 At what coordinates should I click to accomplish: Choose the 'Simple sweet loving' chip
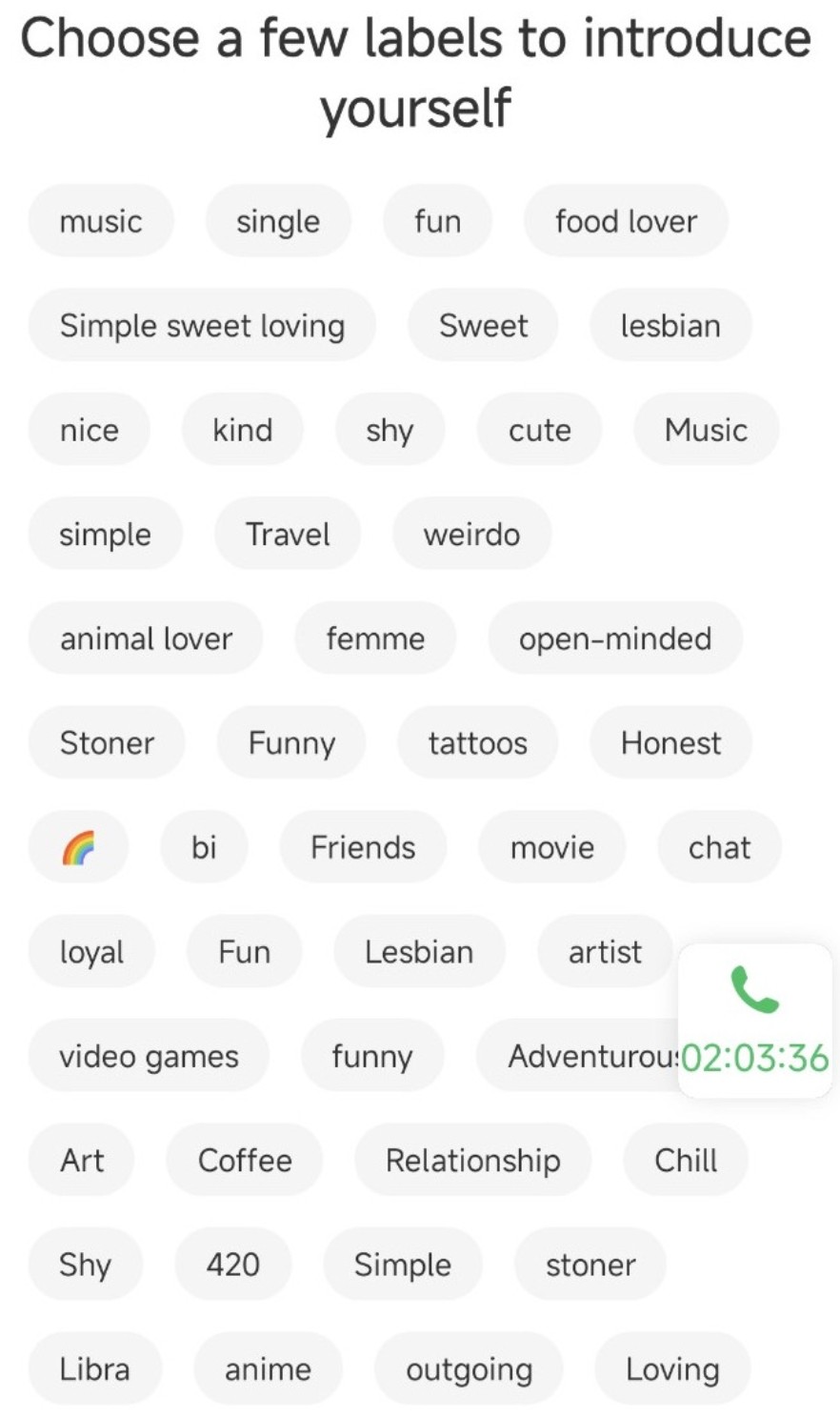[x=202, y=326]
